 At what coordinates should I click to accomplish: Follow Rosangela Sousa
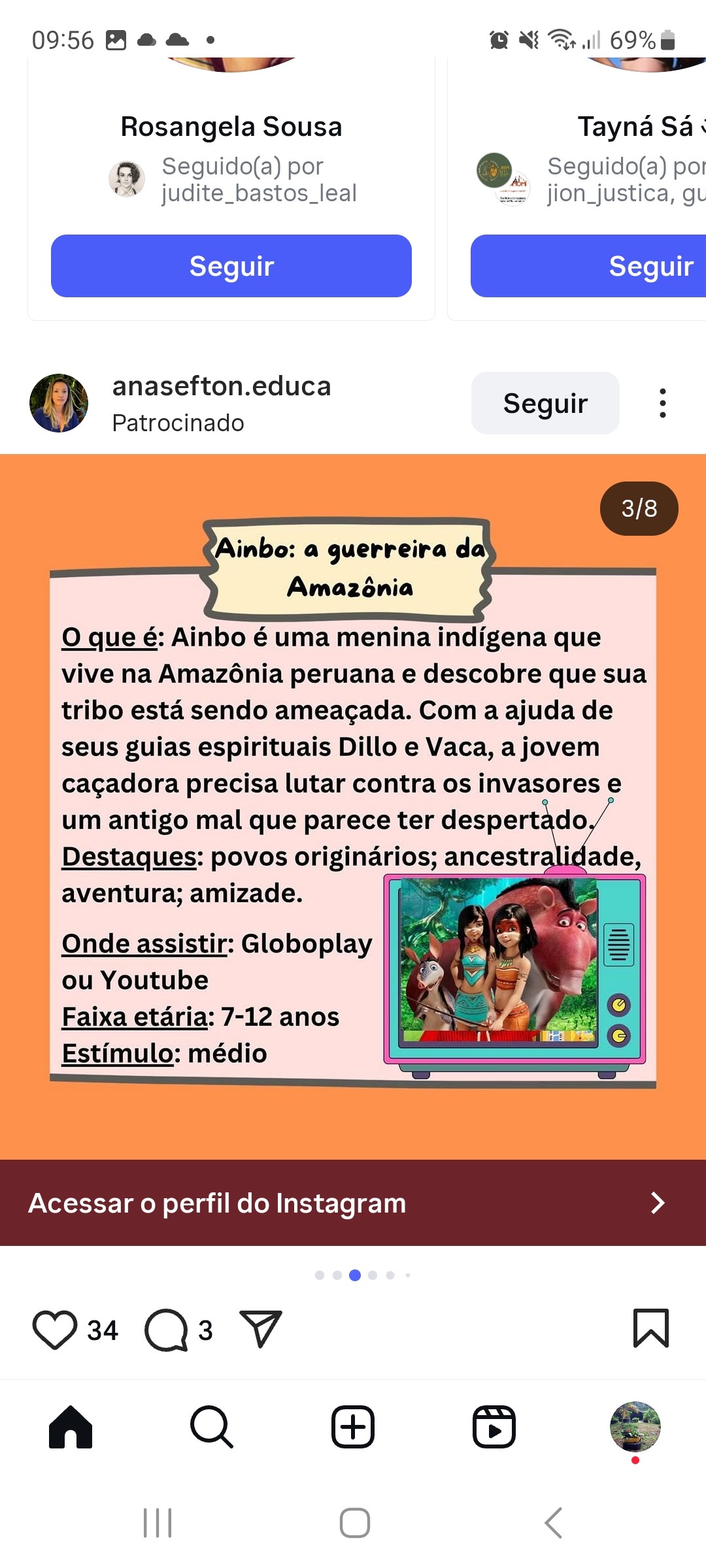[x=231, y=266]
